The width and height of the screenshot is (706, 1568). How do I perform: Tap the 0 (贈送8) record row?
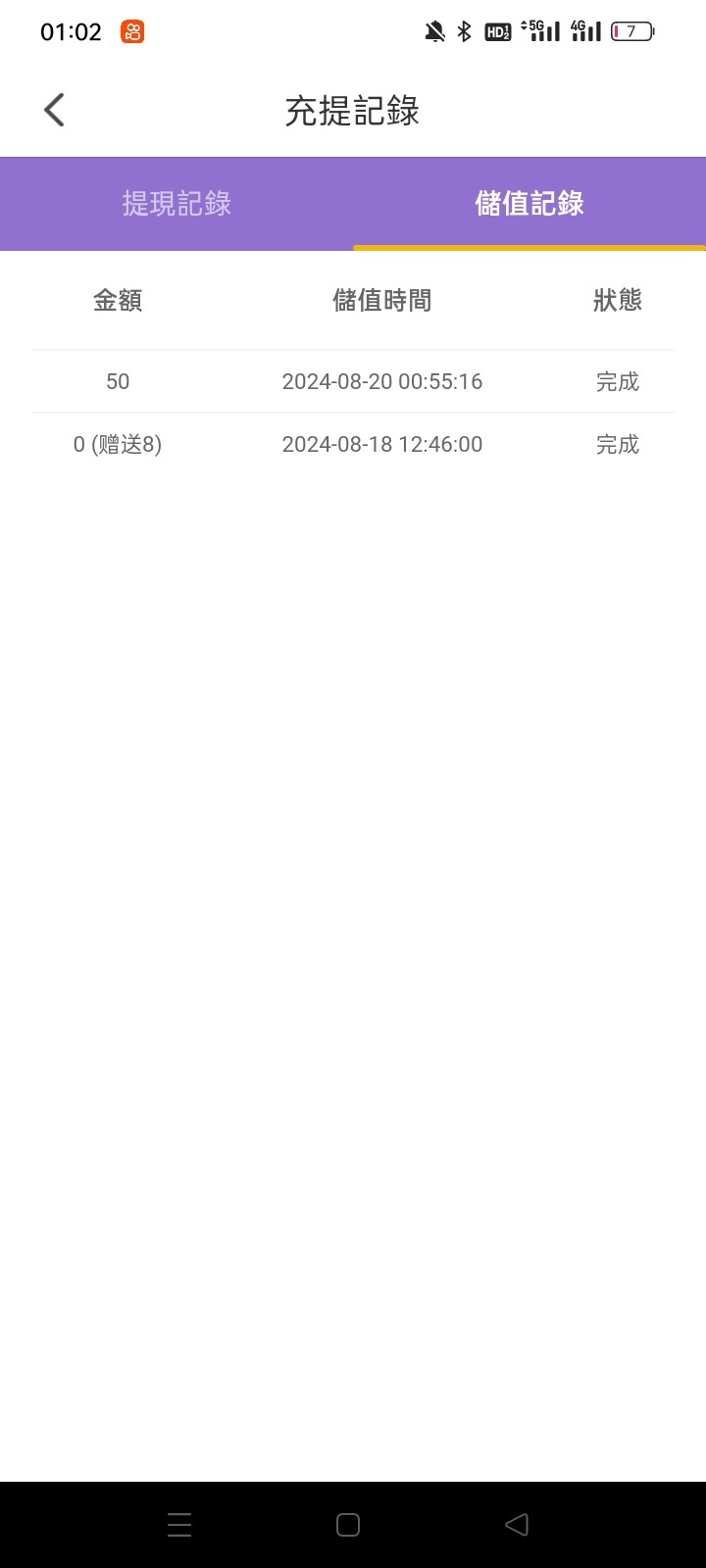353,444
